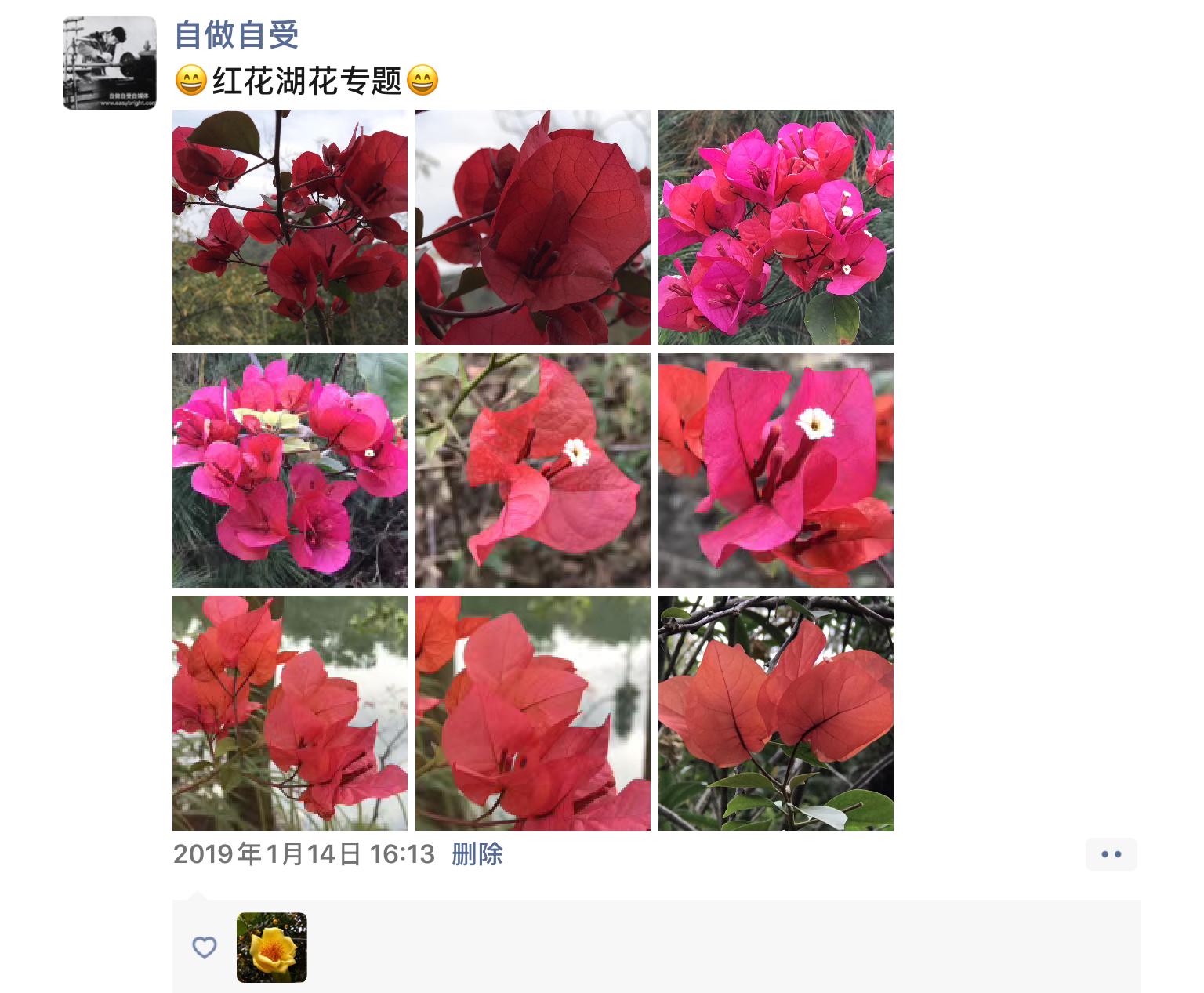Open the eighth photo, coral flowers
Screen dimensions: 1204x993
click(x=532, y=713)
